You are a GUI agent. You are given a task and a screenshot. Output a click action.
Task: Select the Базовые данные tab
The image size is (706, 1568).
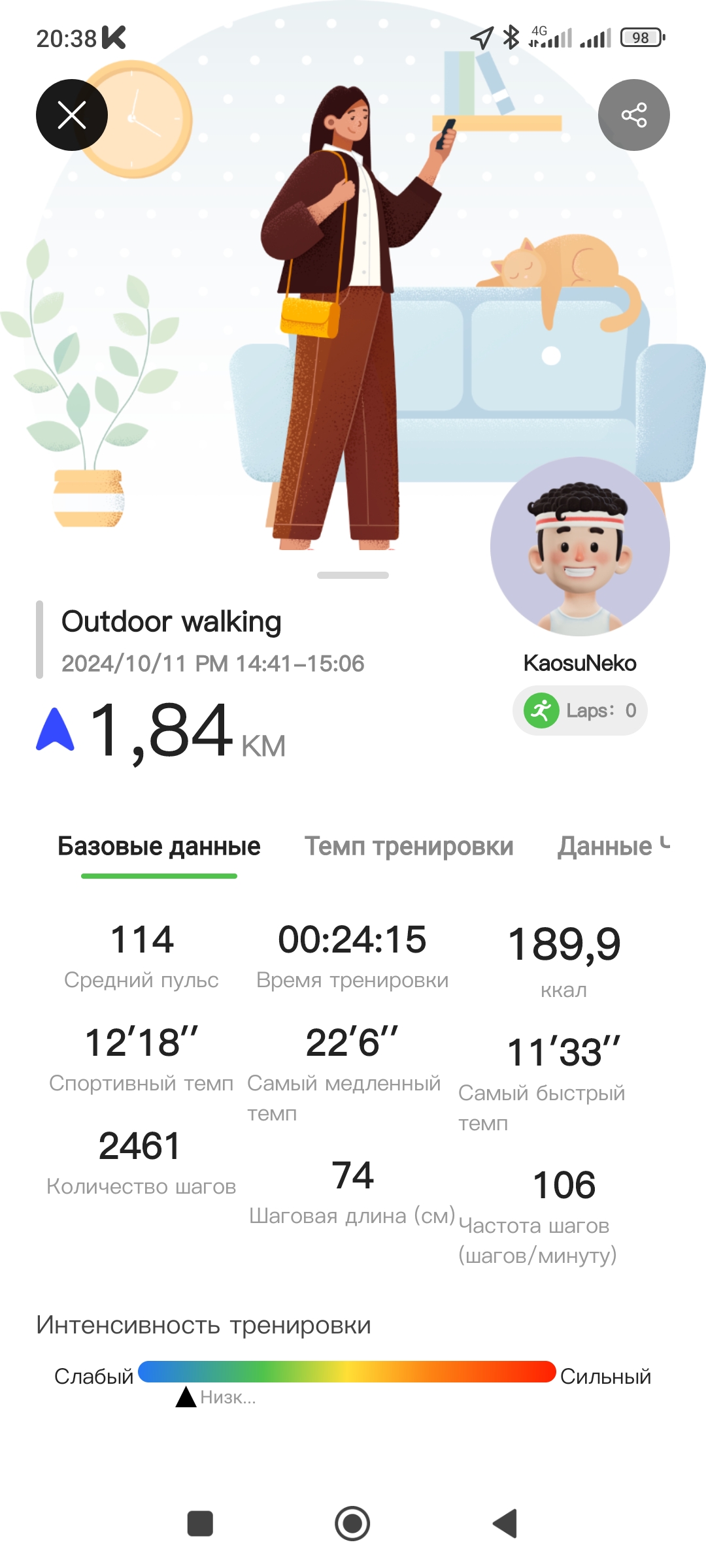pos(159,846)
